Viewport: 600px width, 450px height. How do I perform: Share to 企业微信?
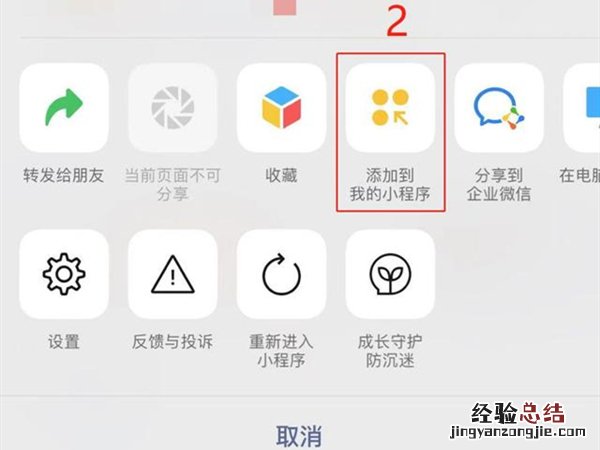click(498, 108)
